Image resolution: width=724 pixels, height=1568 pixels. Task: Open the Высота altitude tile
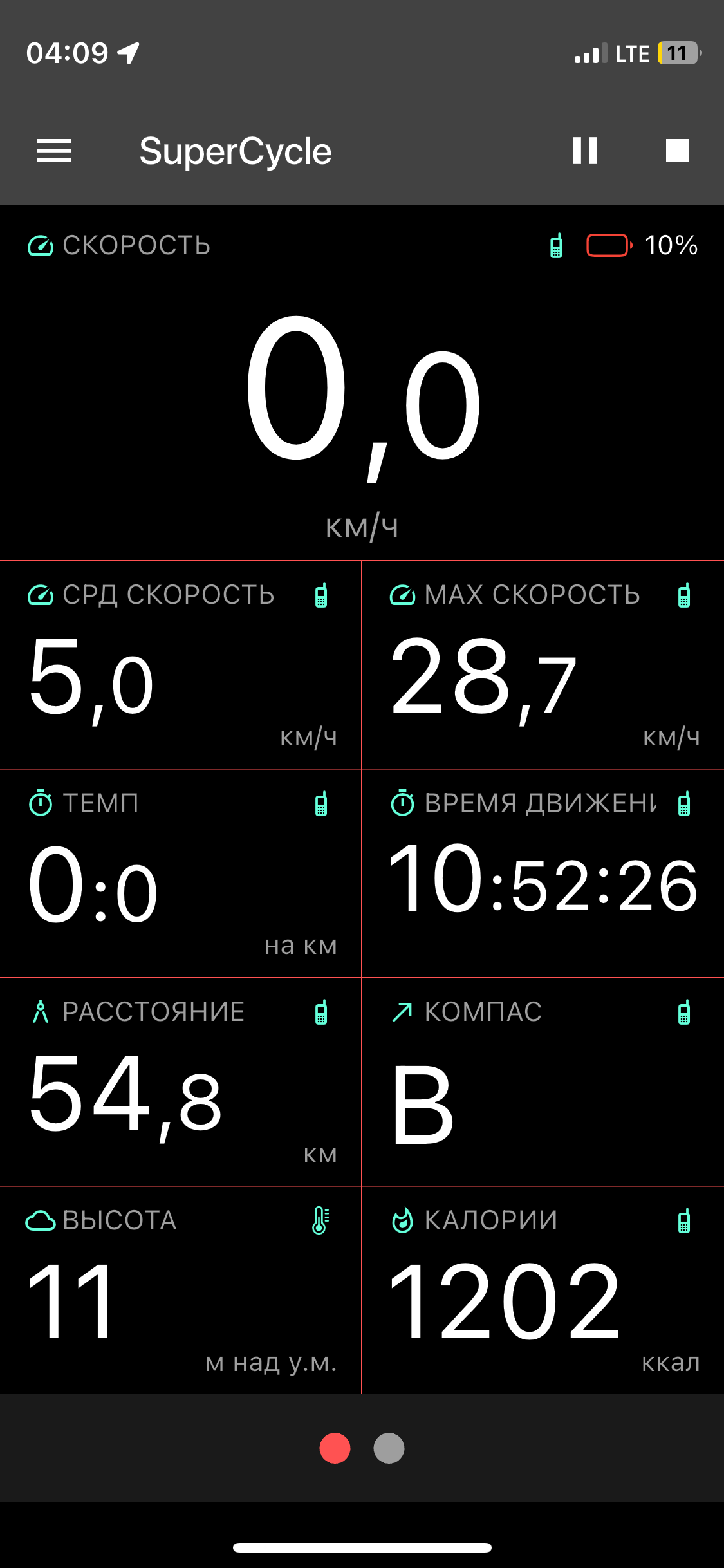tap(180, 1291)
